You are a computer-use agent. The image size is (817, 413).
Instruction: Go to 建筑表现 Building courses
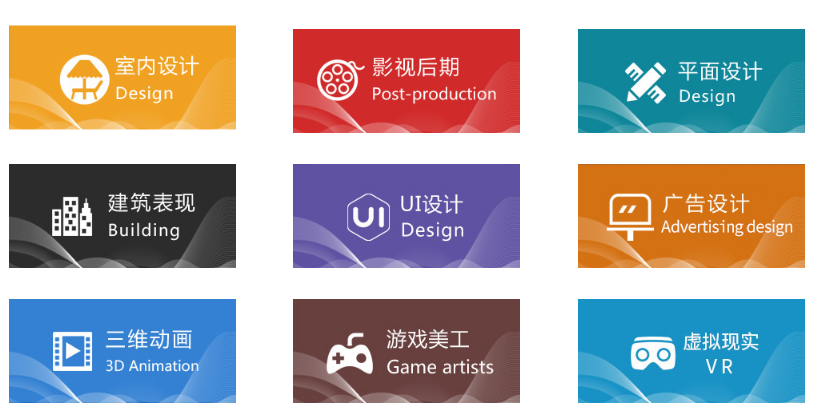122,215
